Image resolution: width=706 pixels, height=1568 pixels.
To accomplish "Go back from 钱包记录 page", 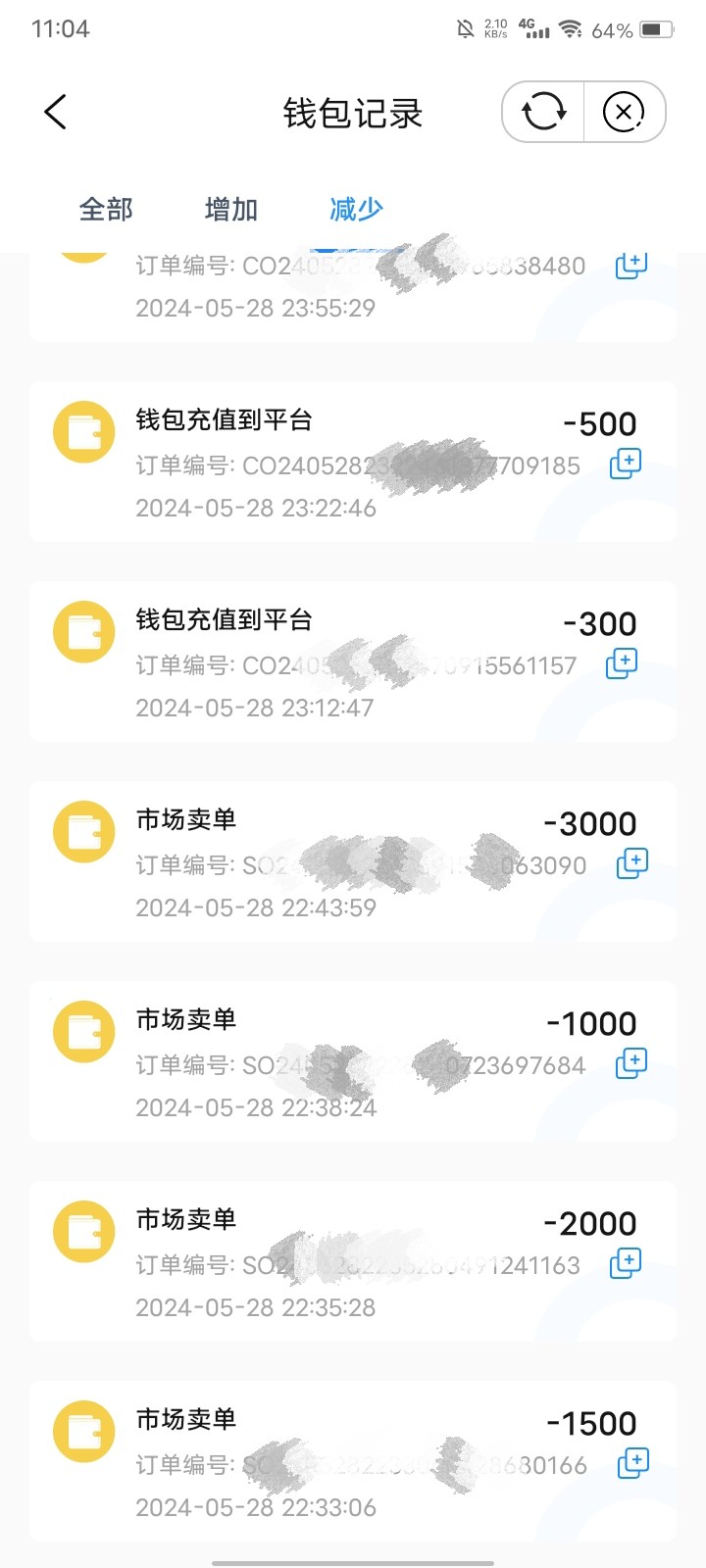I will 56,113.
